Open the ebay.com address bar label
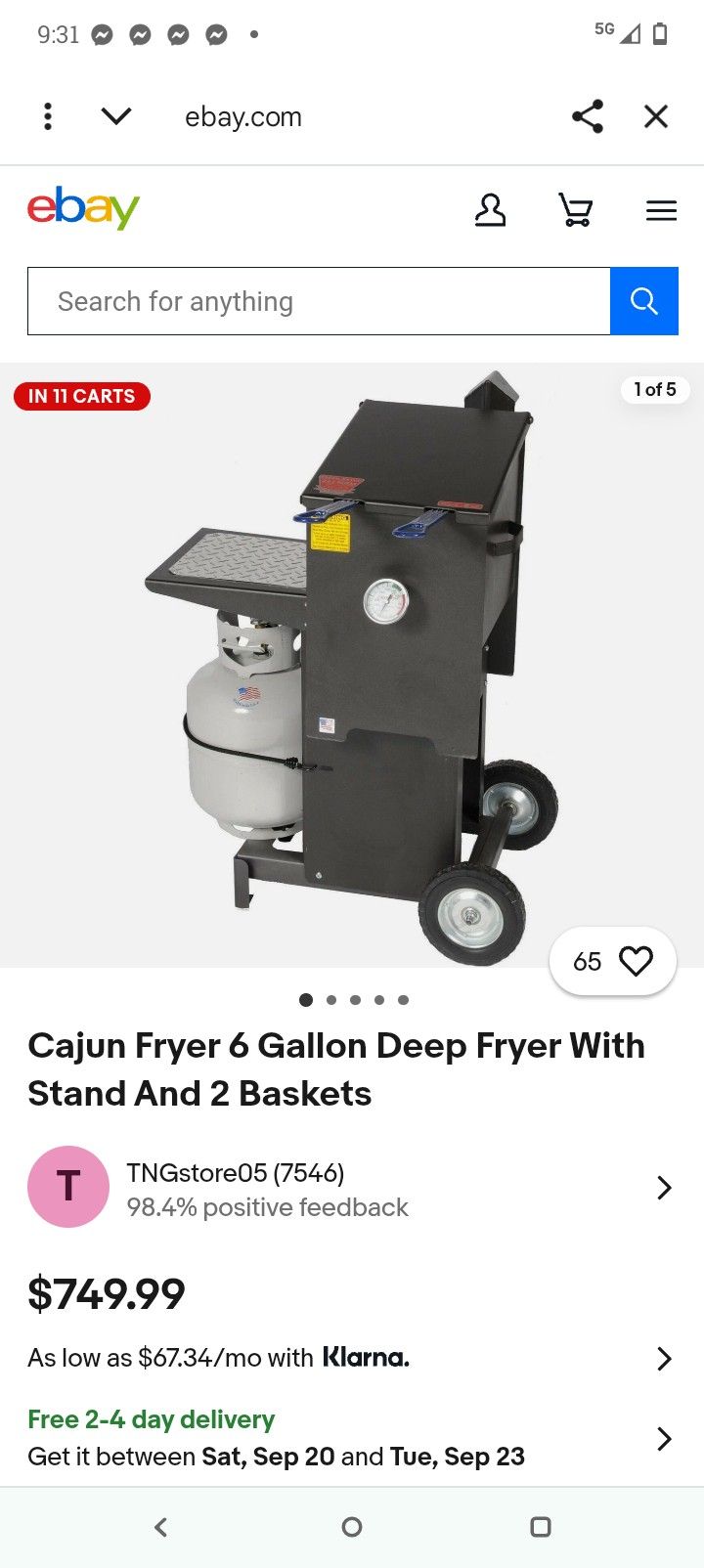 point(242,116)
